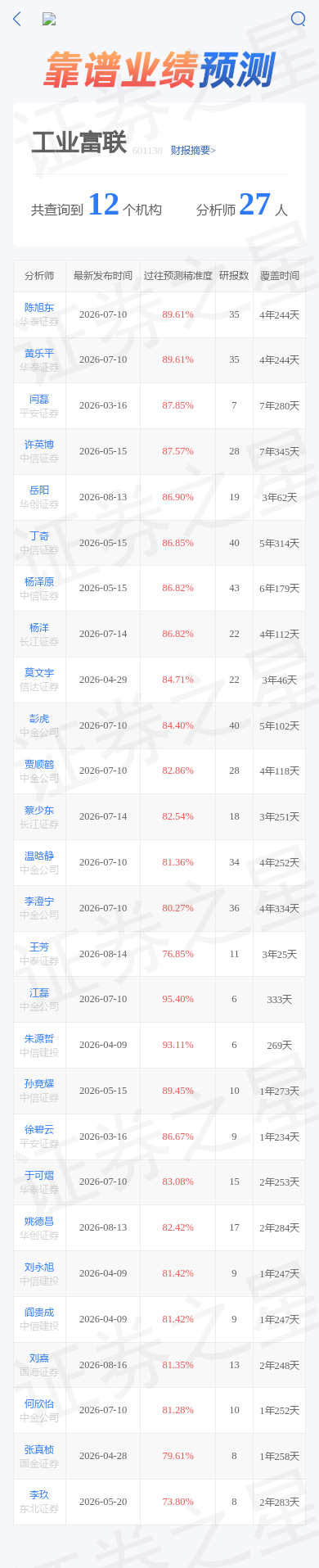The height and width of the screenshot is (1568, 319).
Task: View analyst 许英博's details
Action: click(39, 445)
